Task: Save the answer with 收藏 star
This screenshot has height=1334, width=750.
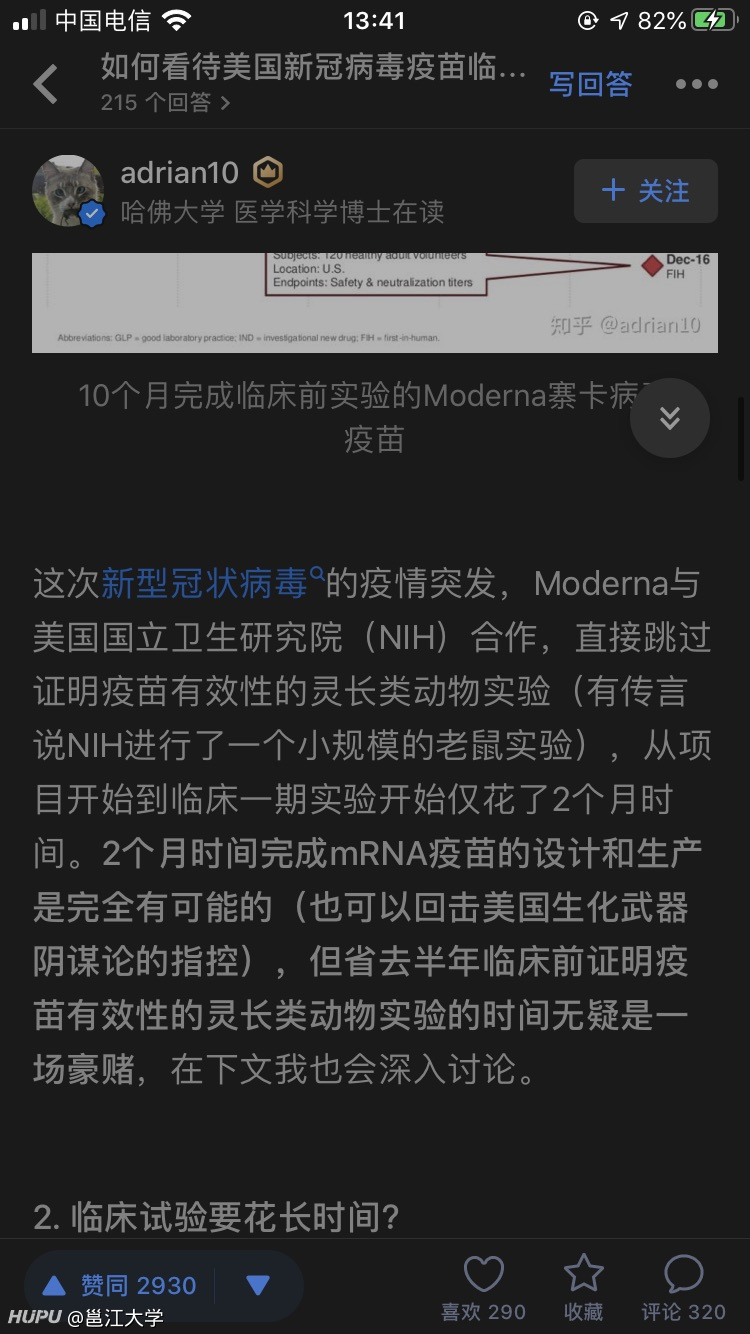Action: click(x=583, y=1288)
